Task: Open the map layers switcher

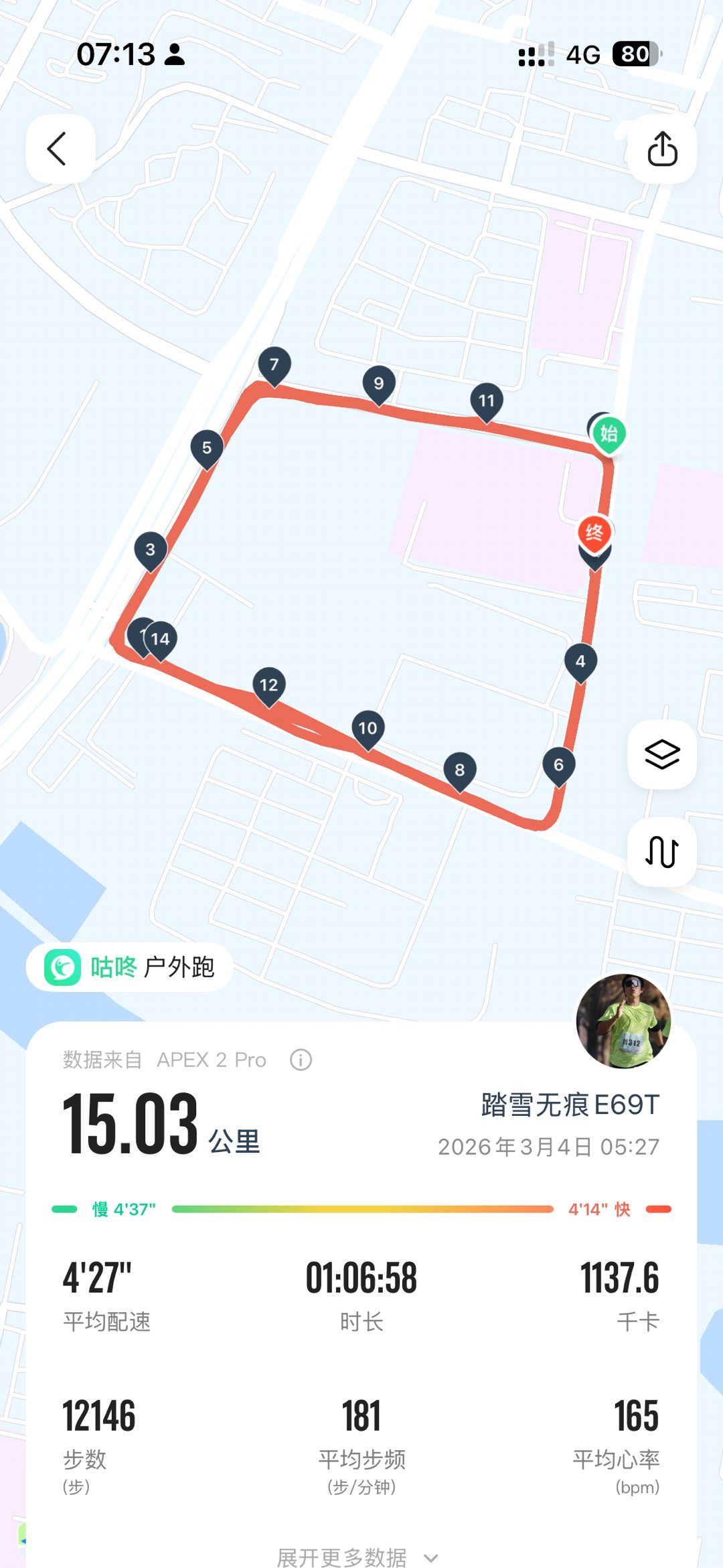Action: [x=662, y=755]
